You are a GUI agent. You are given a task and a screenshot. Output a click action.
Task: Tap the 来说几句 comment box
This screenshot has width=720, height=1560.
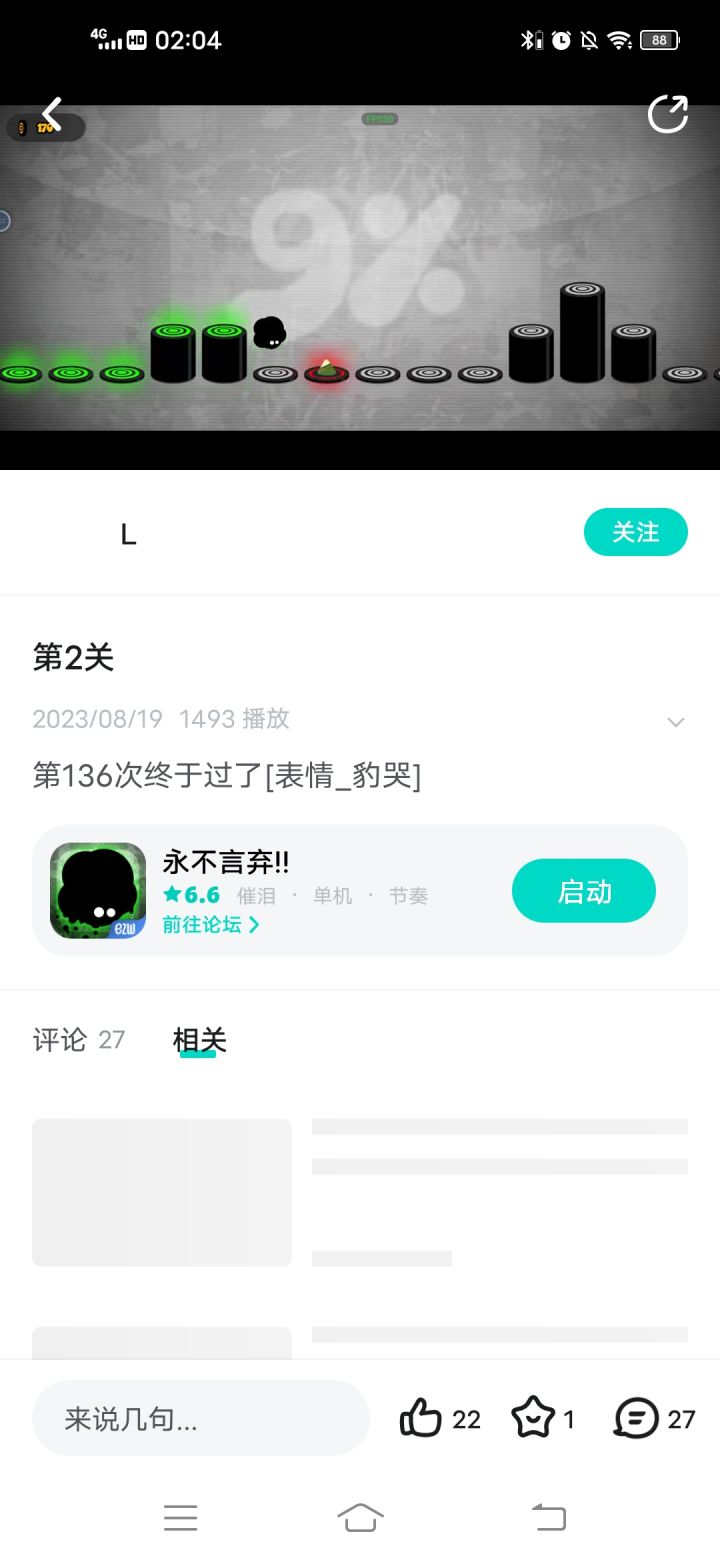point(201,1418)
